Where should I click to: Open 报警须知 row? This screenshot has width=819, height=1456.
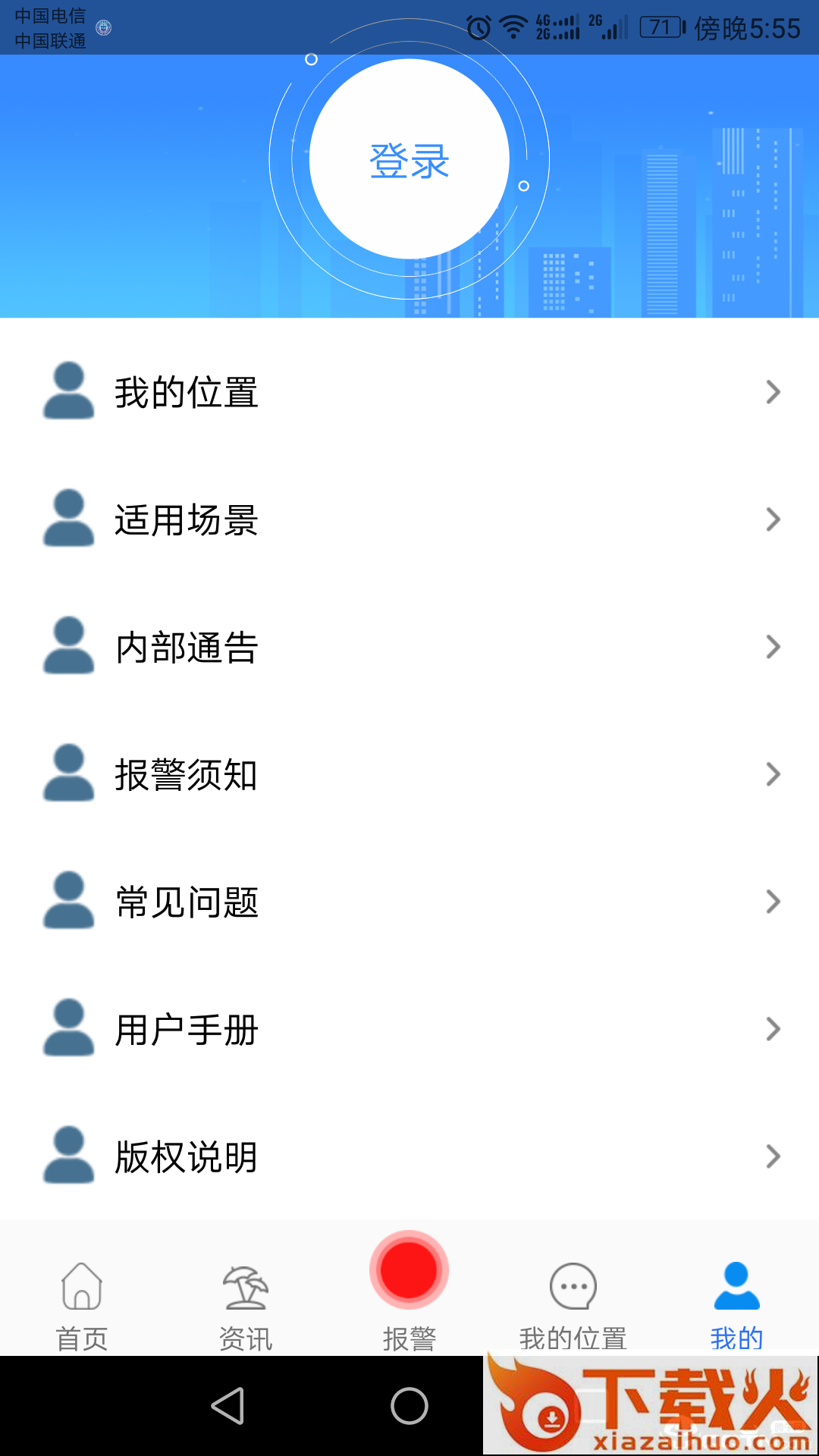[409, 774]
